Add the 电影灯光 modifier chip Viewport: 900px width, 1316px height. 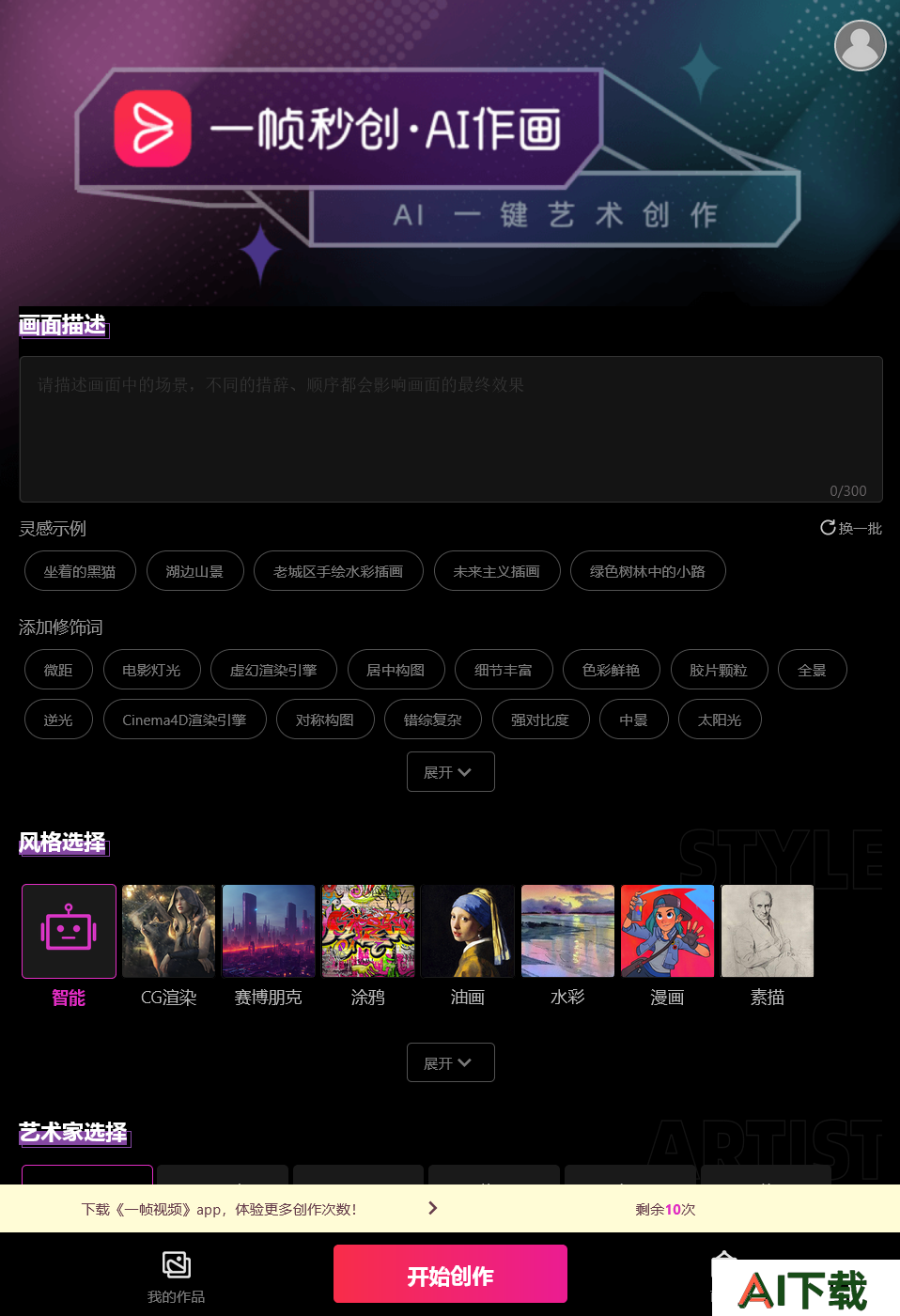point(151,670)
